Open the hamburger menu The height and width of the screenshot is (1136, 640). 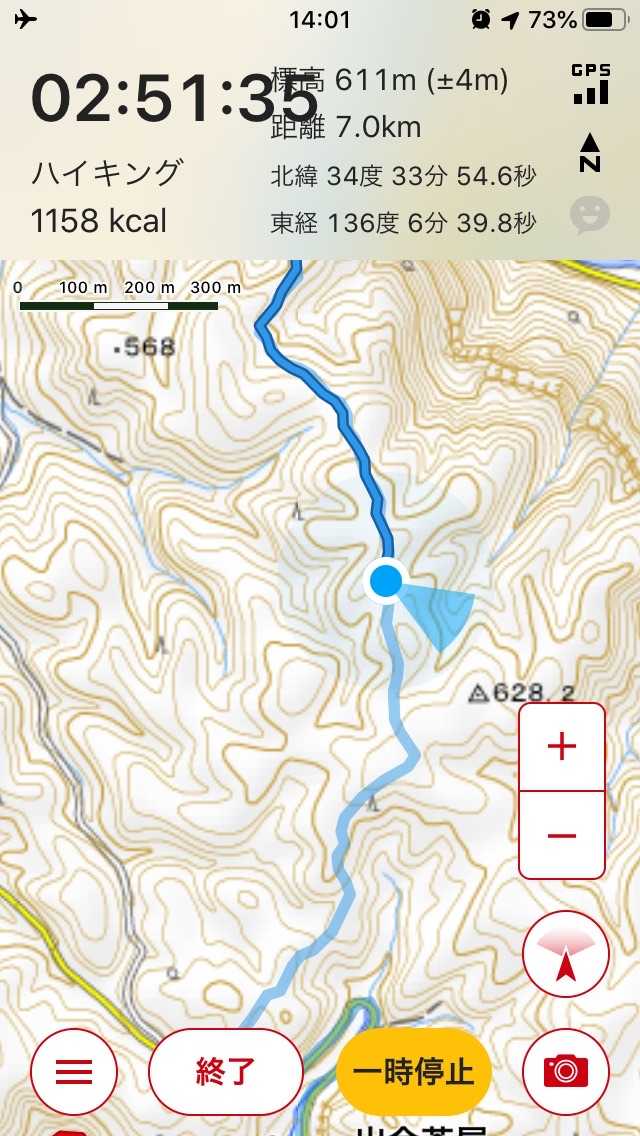point(74,1072)
